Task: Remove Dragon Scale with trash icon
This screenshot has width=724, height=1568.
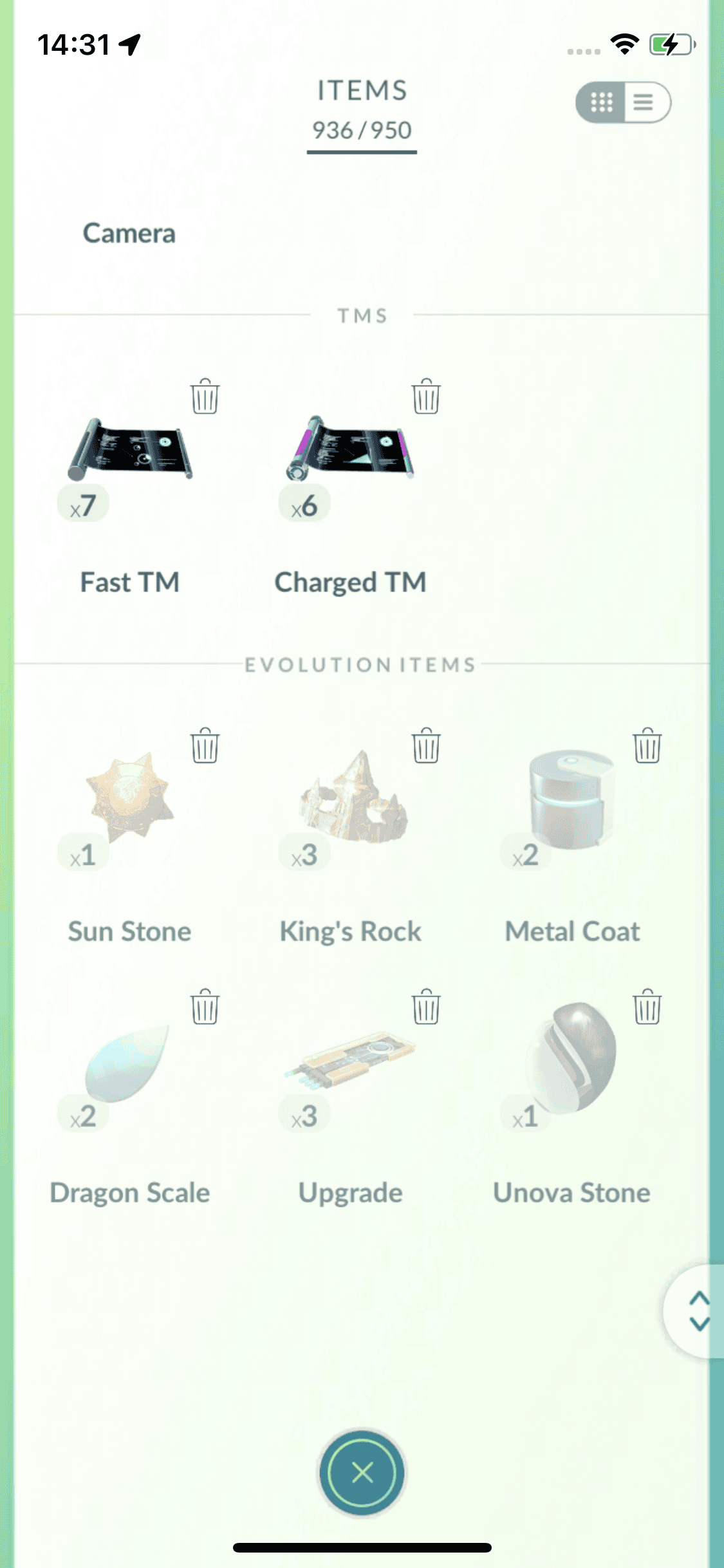Action: pyautogui.click(x=205, y=1006)
